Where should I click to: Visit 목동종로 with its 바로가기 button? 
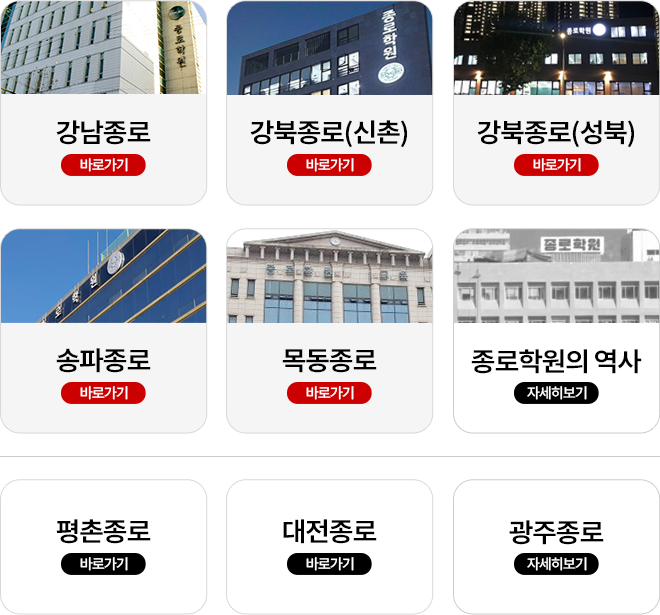(329, 393)
